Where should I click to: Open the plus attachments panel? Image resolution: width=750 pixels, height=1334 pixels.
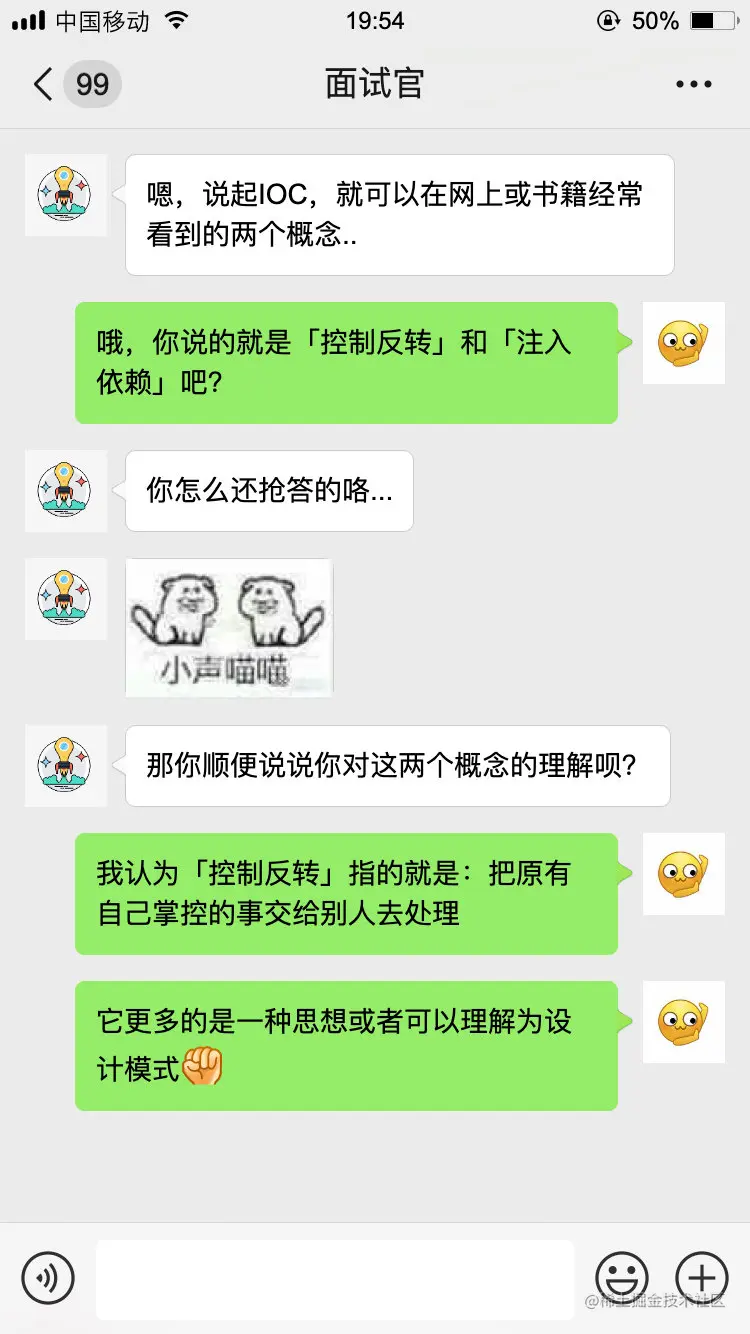pos(702,1278)
